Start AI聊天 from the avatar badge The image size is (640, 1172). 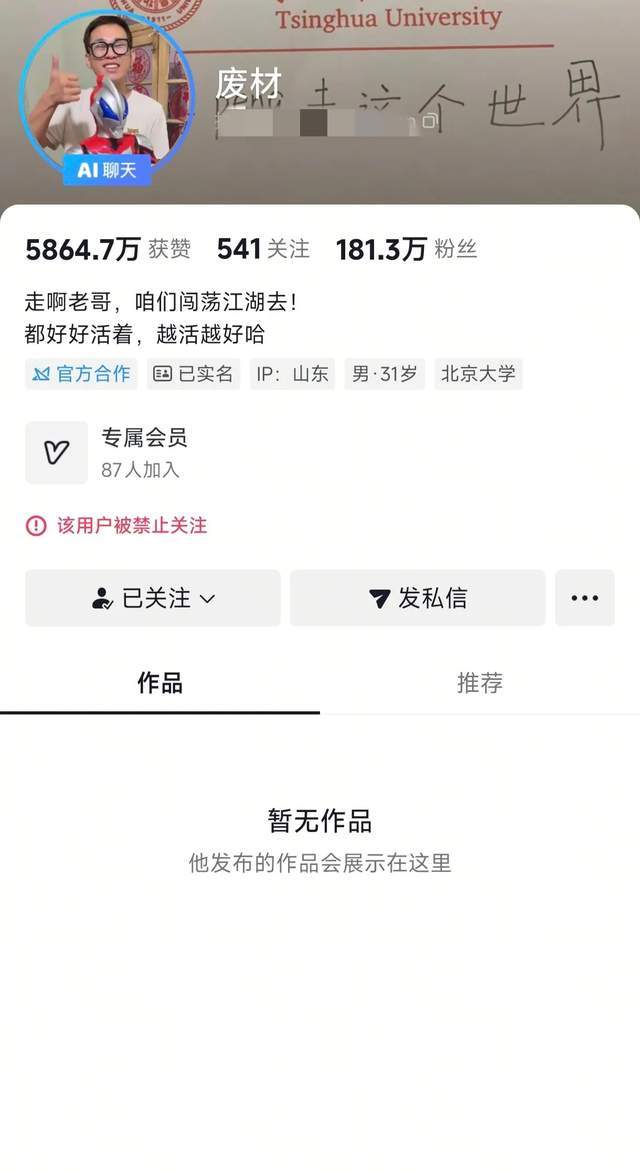tap(107, 170)
